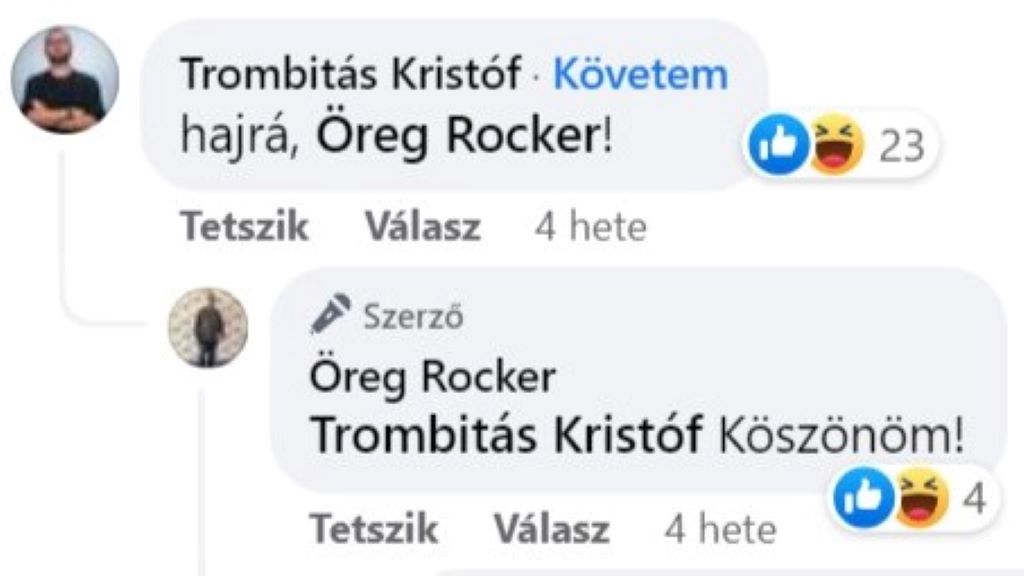Open Öreg Rocker author name in reply
Screen dimensions: 1024x576
pyautogui.click(x=432, y=378)
